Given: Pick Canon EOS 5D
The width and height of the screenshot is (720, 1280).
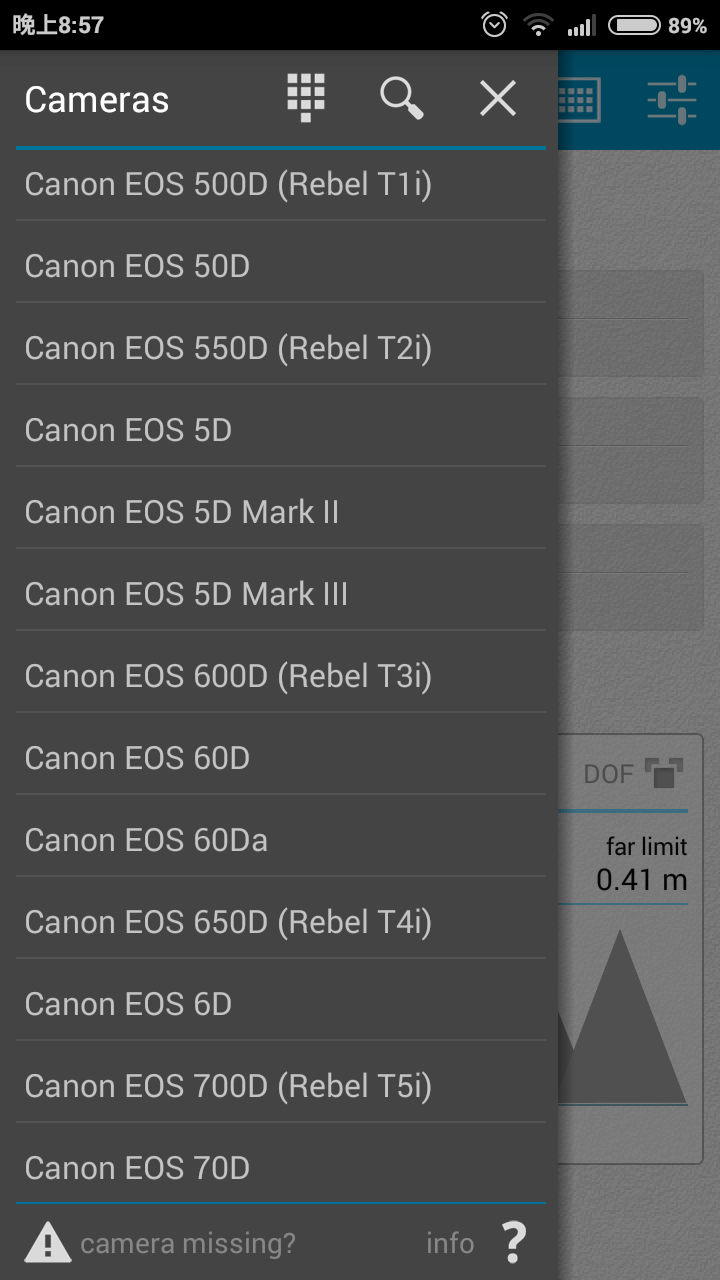Looking at the screenshot, I should coord(280,430).
